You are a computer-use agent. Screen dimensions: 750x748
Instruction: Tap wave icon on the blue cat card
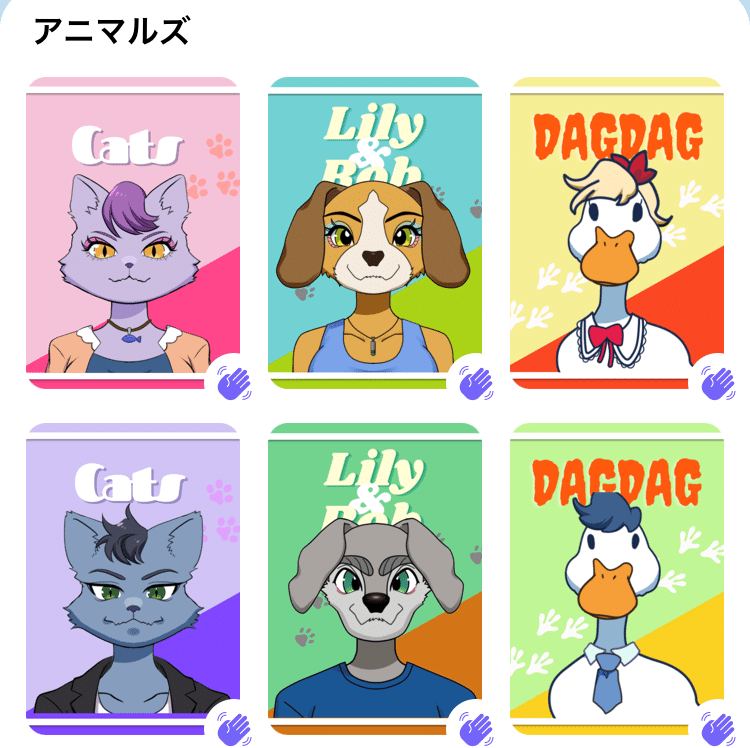point(233,727)
